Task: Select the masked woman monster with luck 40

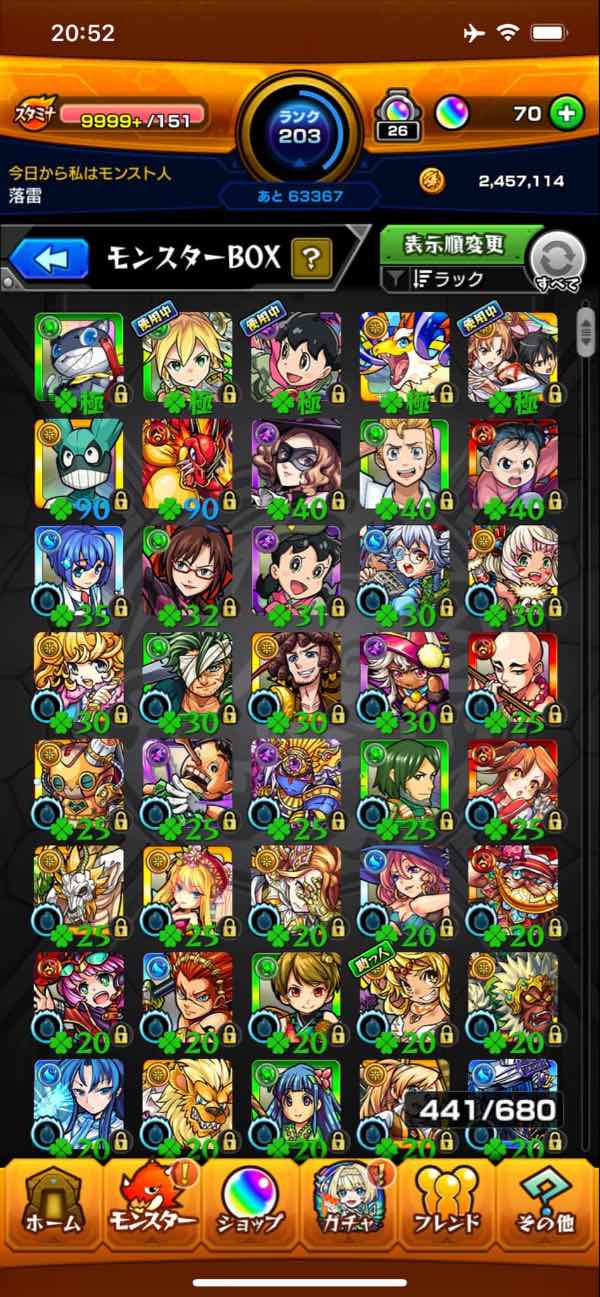Action: (296, 463)
